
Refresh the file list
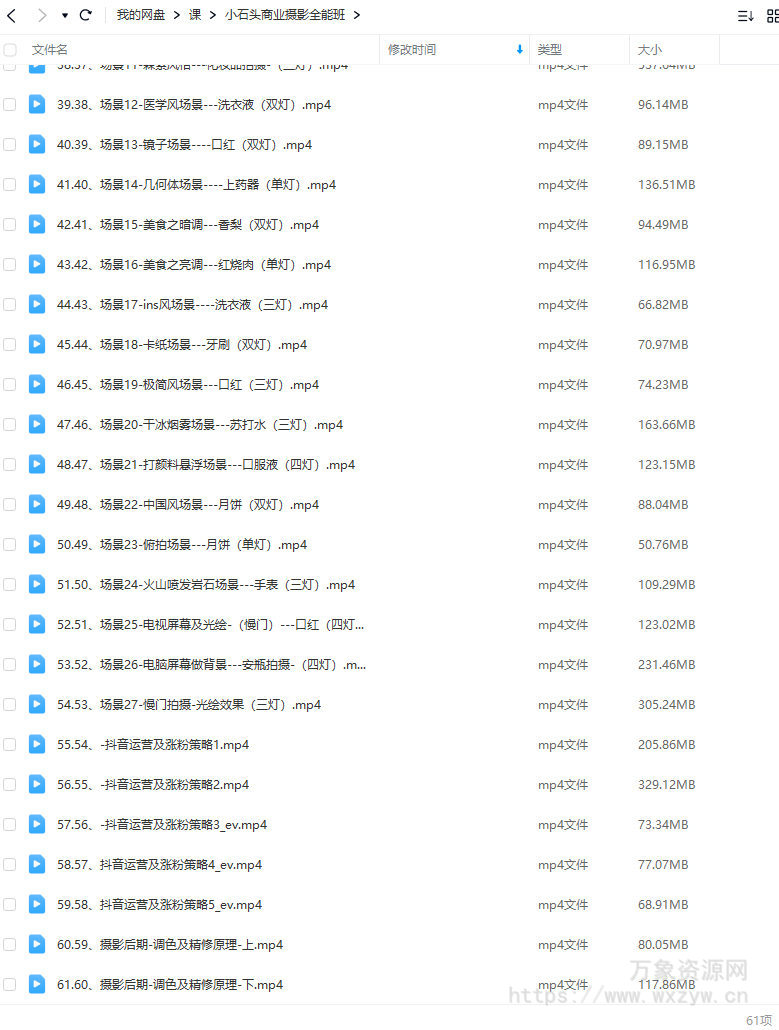point(86,15)
